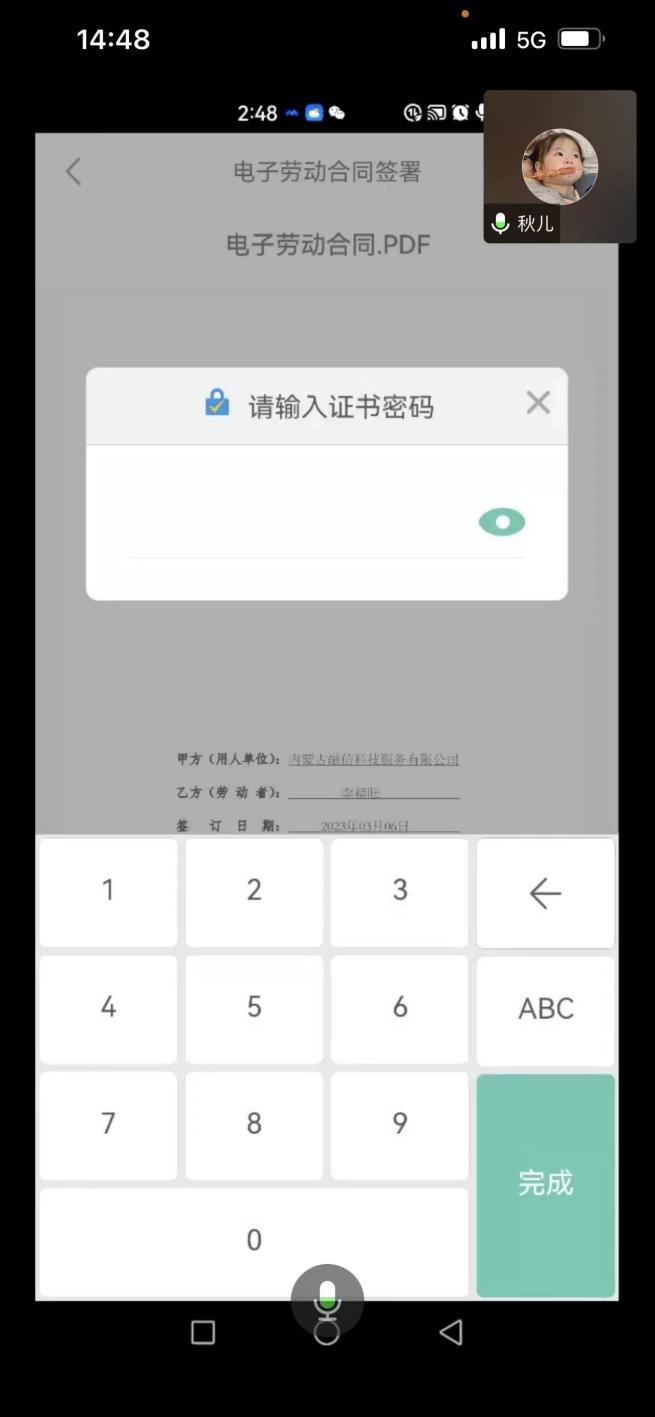Focus the certificate password field

coord(300,523)
